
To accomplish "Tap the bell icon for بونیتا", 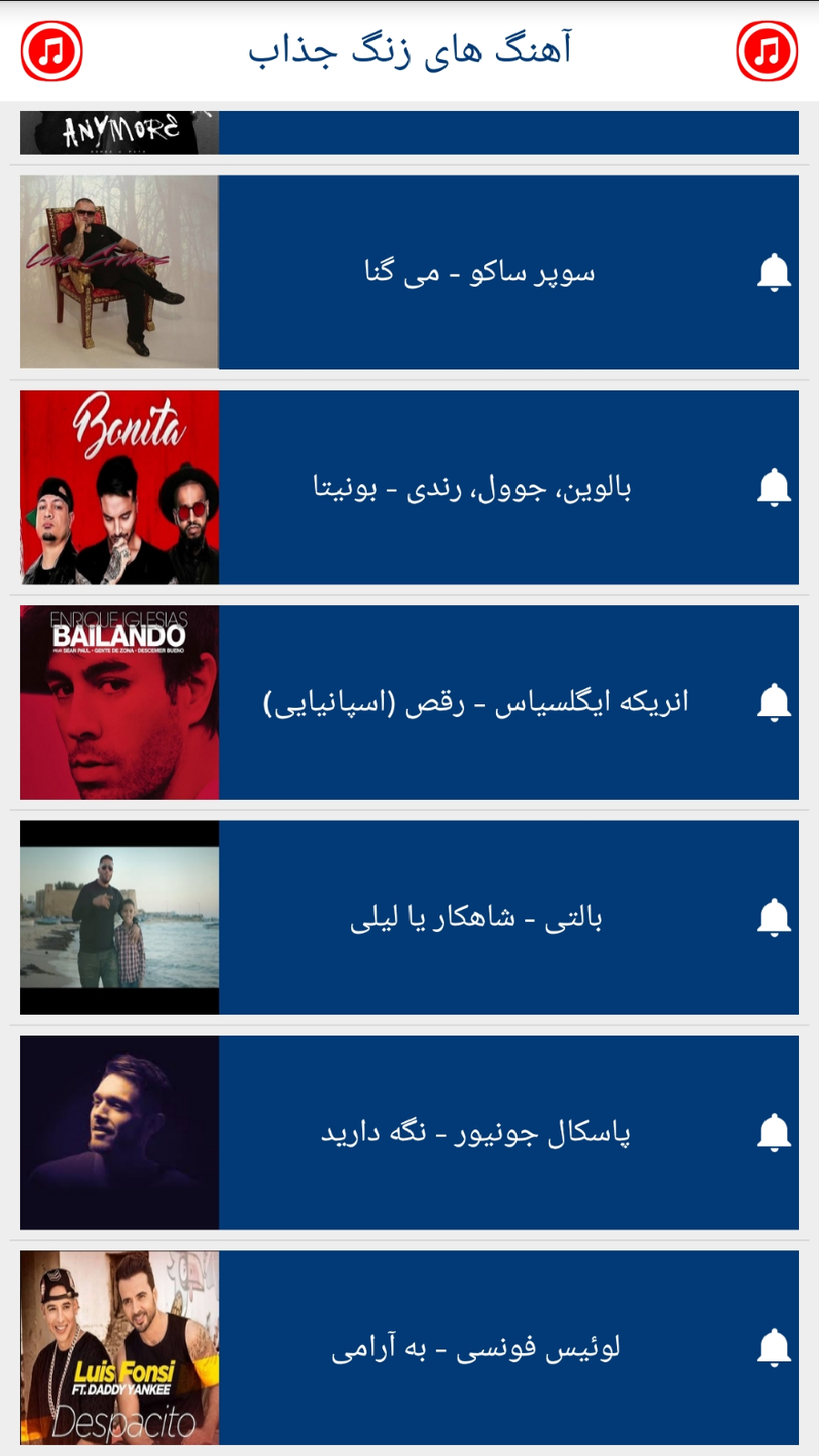I will [x=773, y=488].
